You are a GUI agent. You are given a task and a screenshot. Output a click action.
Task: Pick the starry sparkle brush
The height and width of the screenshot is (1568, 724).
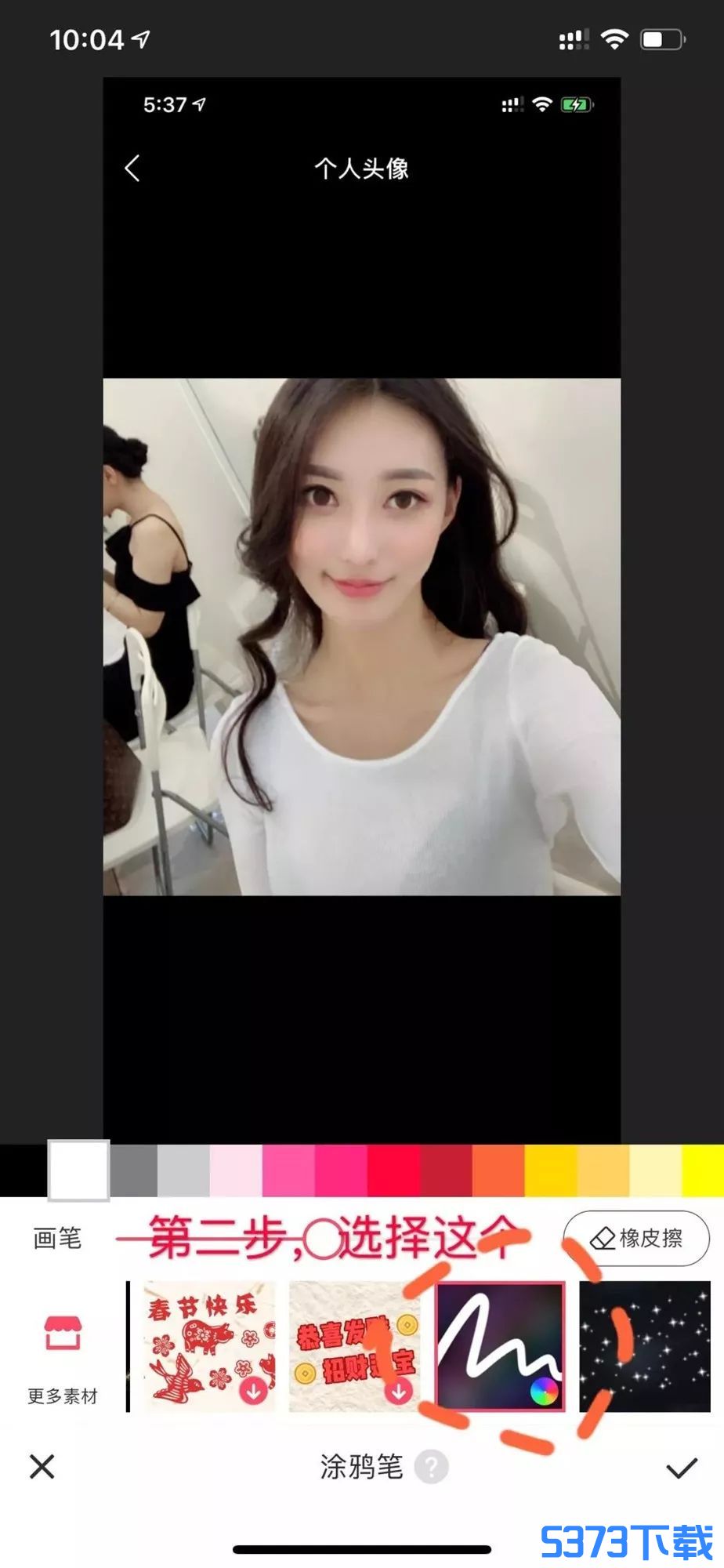pyautogui.click(x=644, y=1346)
